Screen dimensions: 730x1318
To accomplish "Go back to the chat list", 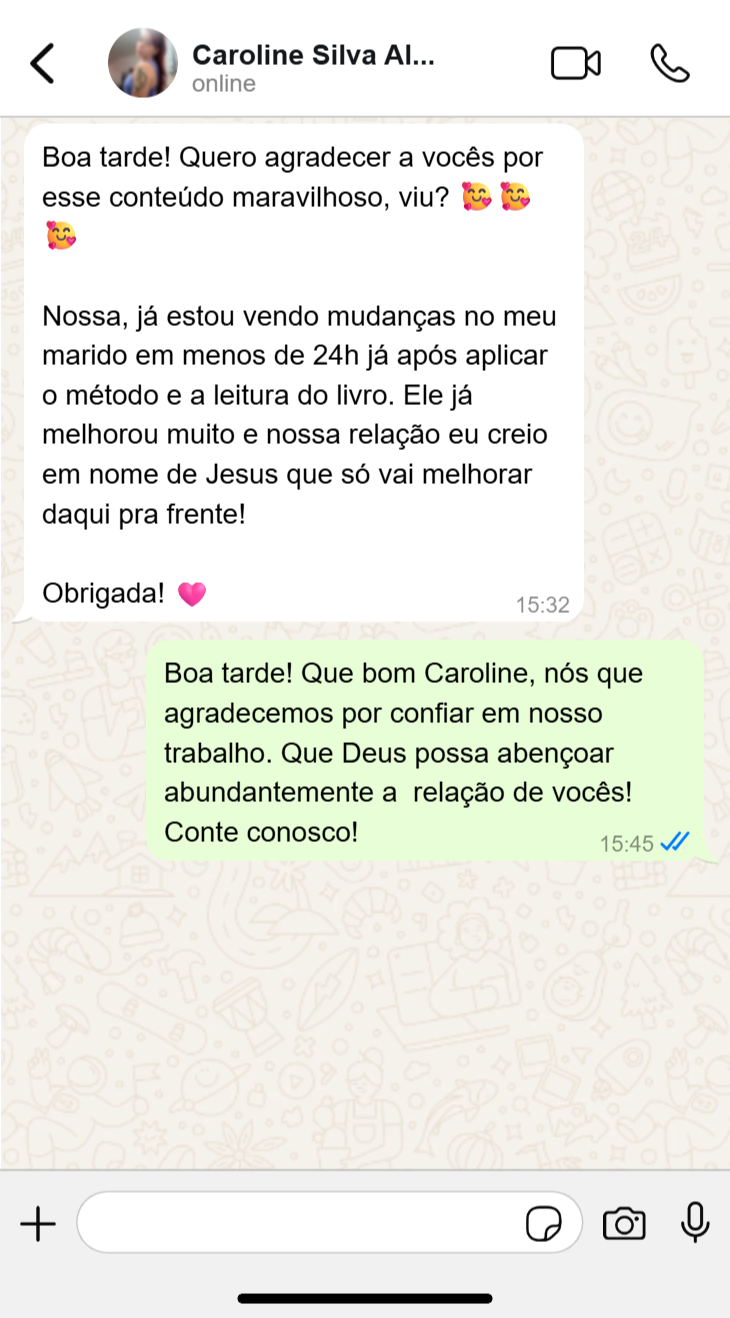I will point(42,63).
